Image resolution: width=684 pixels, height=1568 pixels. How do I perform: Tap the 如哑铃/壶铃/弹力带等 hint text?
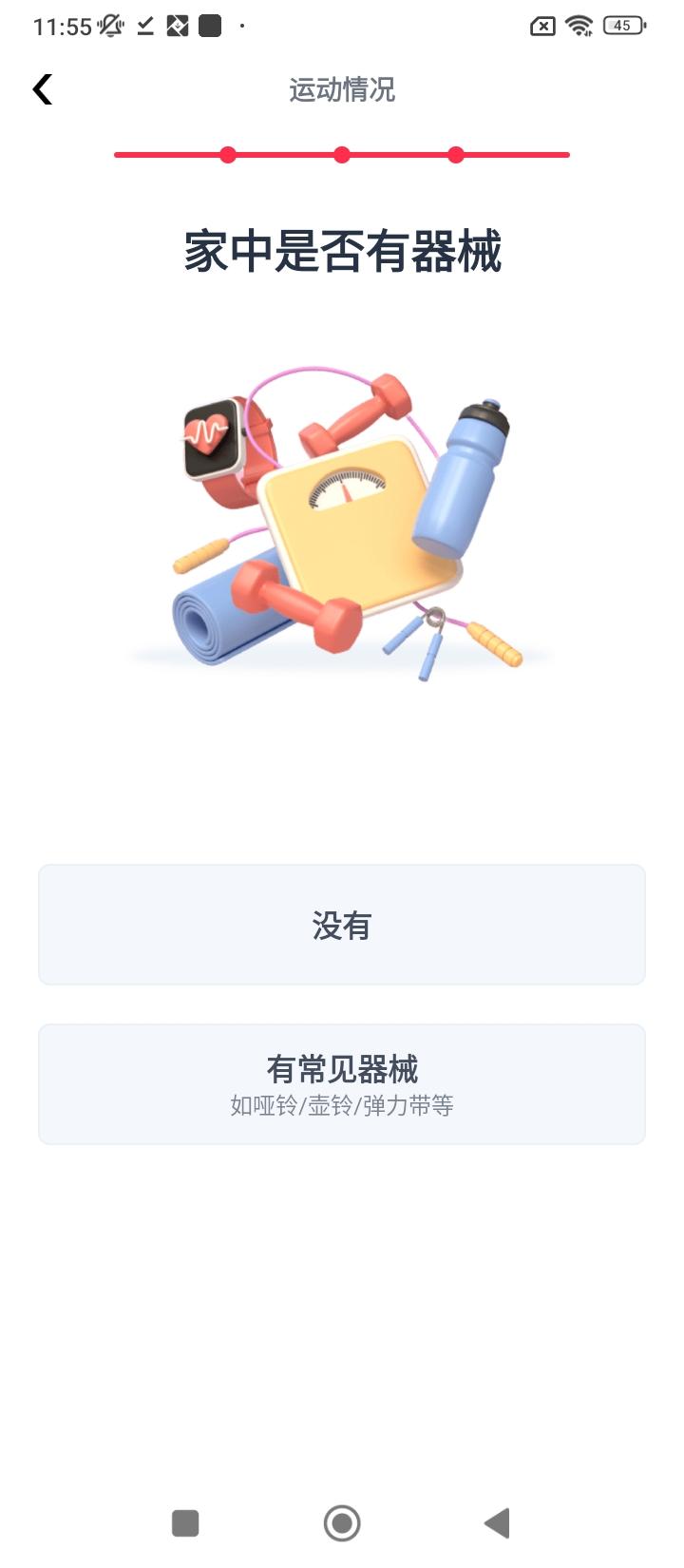342,1105
